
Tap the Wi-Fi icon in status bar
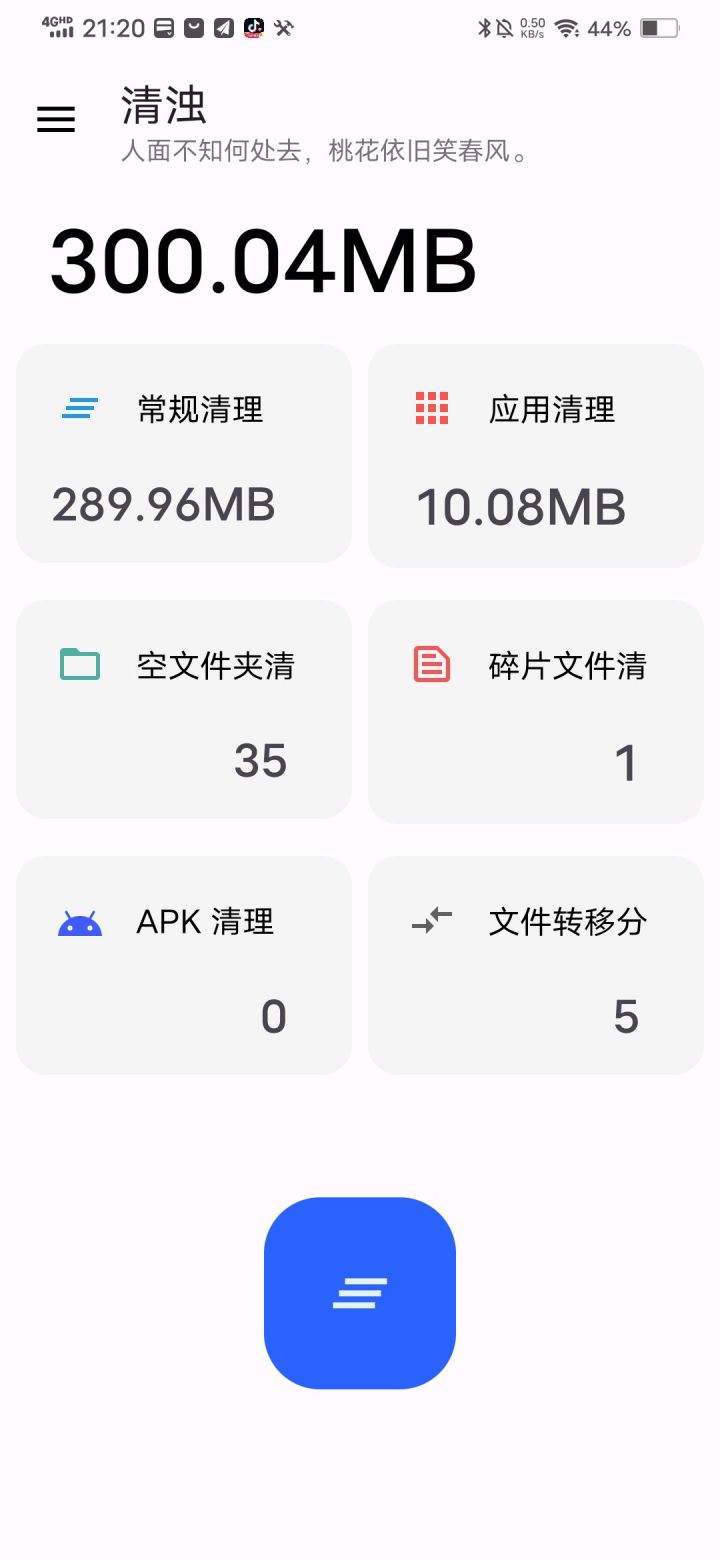click(566, 28)
